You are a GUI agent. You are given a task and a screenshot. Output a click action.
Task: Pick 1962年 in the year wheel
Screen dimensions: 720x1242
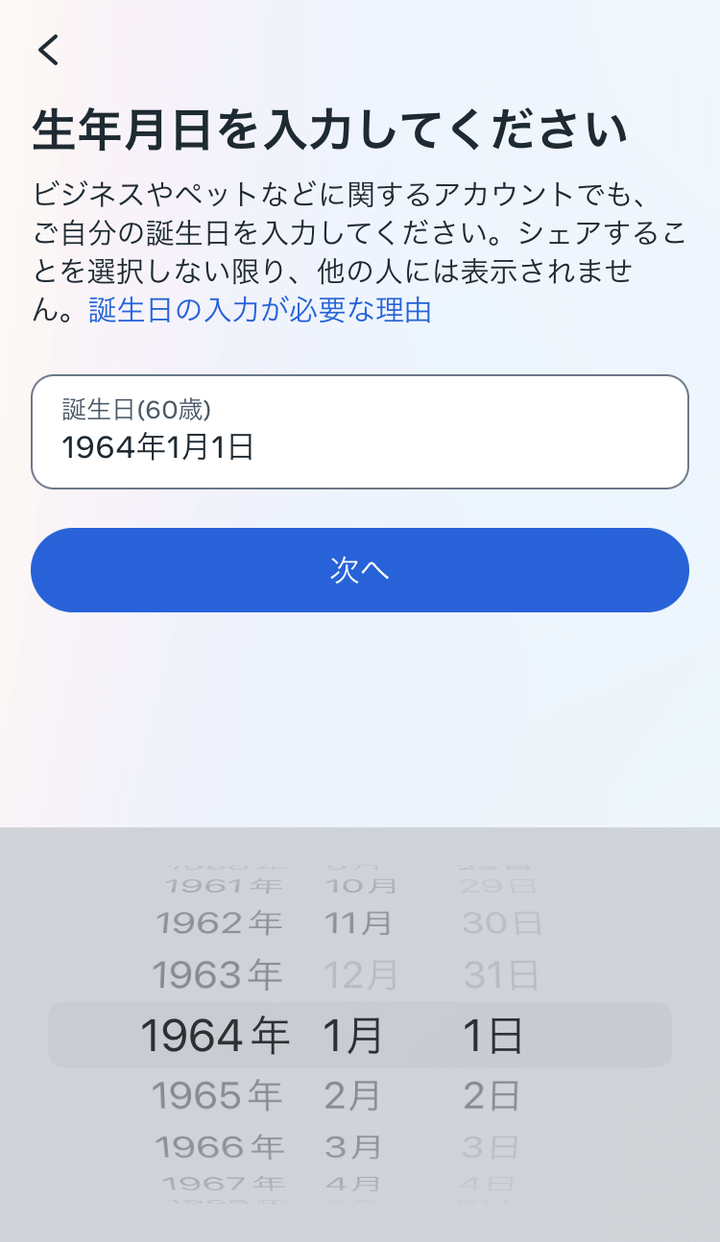pos(219,923)
